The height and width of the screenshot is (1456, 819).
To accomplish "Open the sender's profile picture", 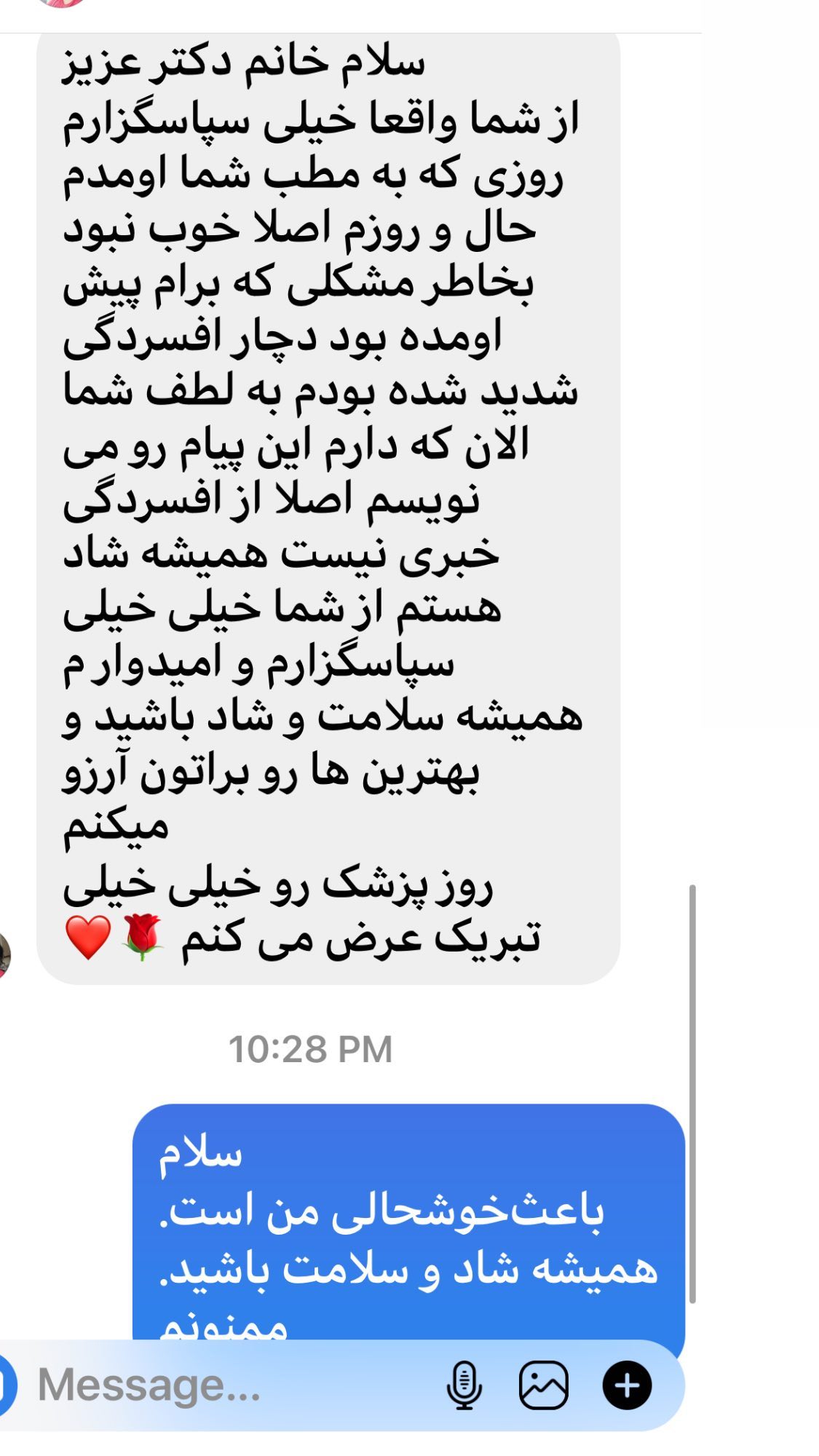I will [4, 954].
